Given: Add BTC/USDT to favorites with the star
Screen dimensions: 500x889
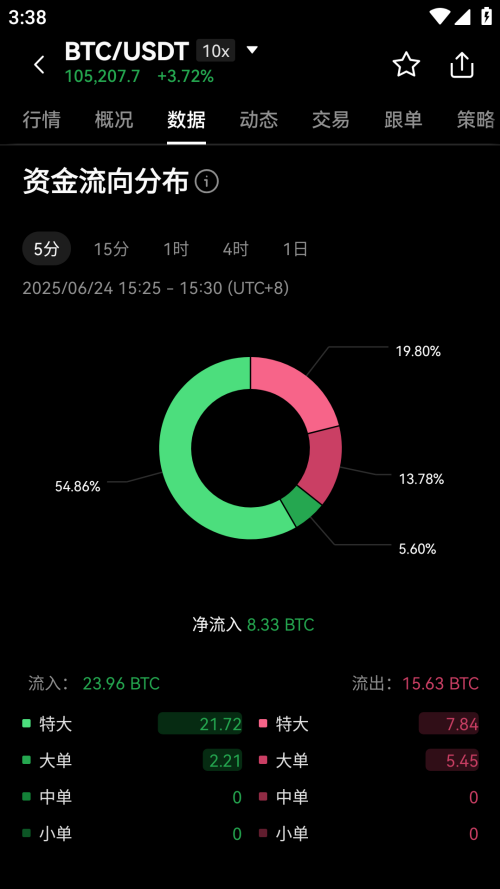Looking at the screenshot, I should click(x=406, y=65).
